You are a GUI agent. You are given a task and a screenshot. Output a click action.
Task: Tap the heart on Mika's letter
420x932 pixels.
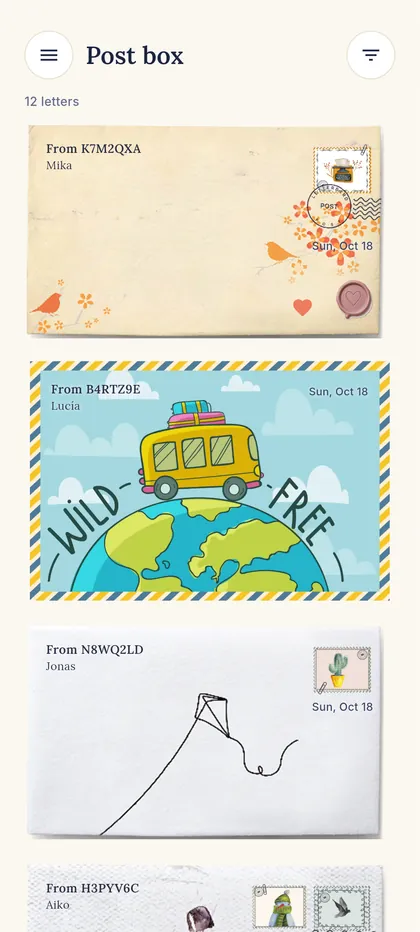pos(302,307)
